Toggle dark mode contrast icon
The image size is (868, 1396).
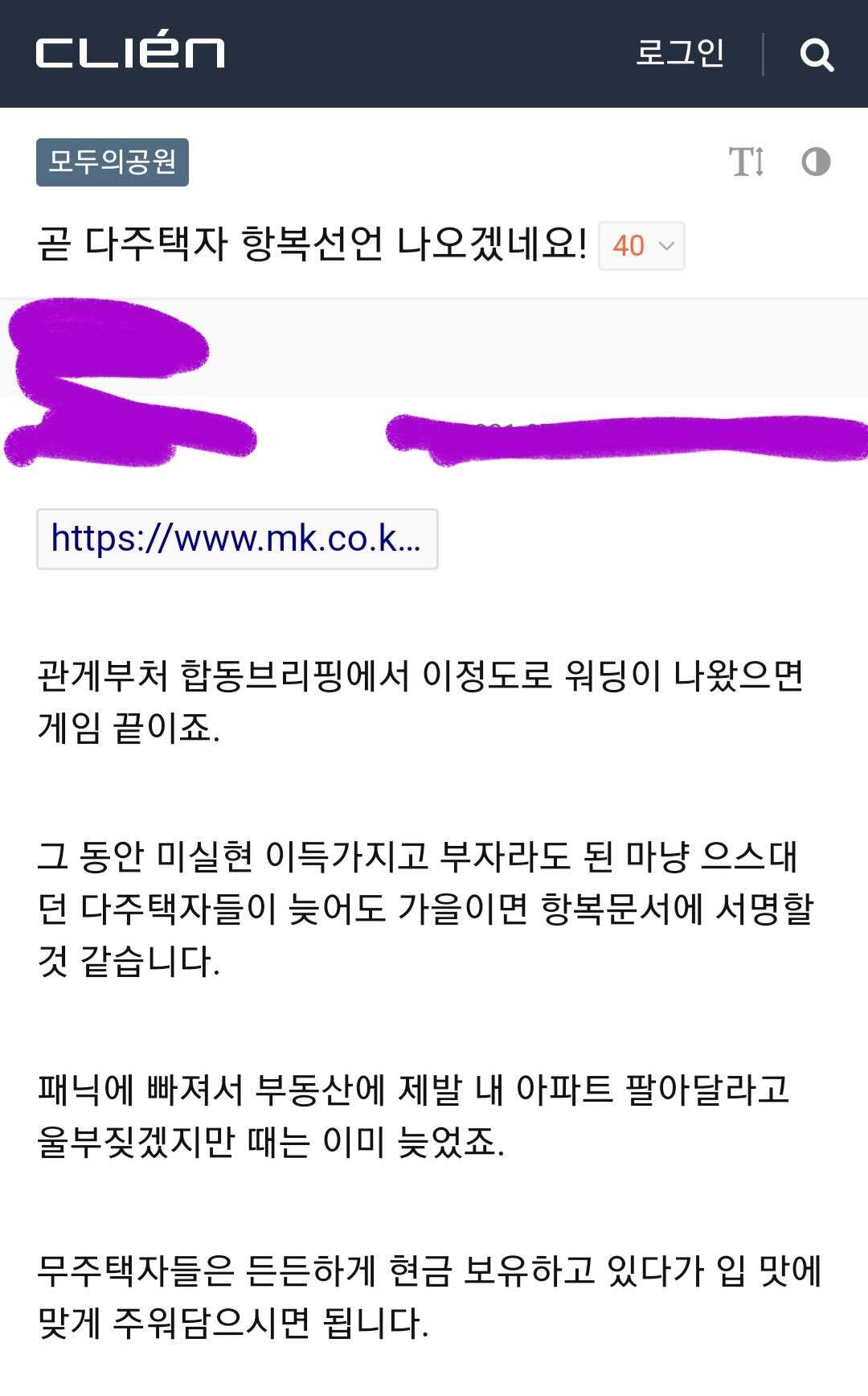816,162
